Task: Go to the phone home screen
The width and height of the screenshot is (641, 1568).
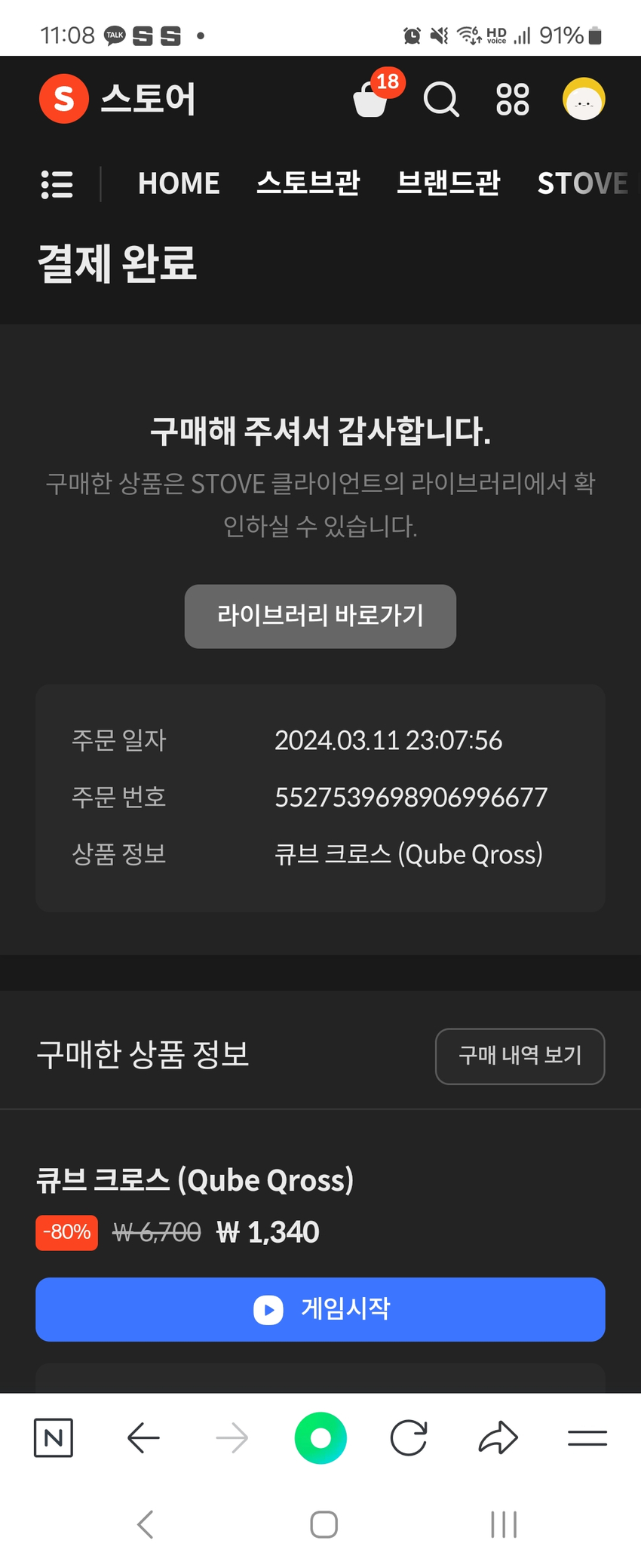Action: [x=324, y=1524]
